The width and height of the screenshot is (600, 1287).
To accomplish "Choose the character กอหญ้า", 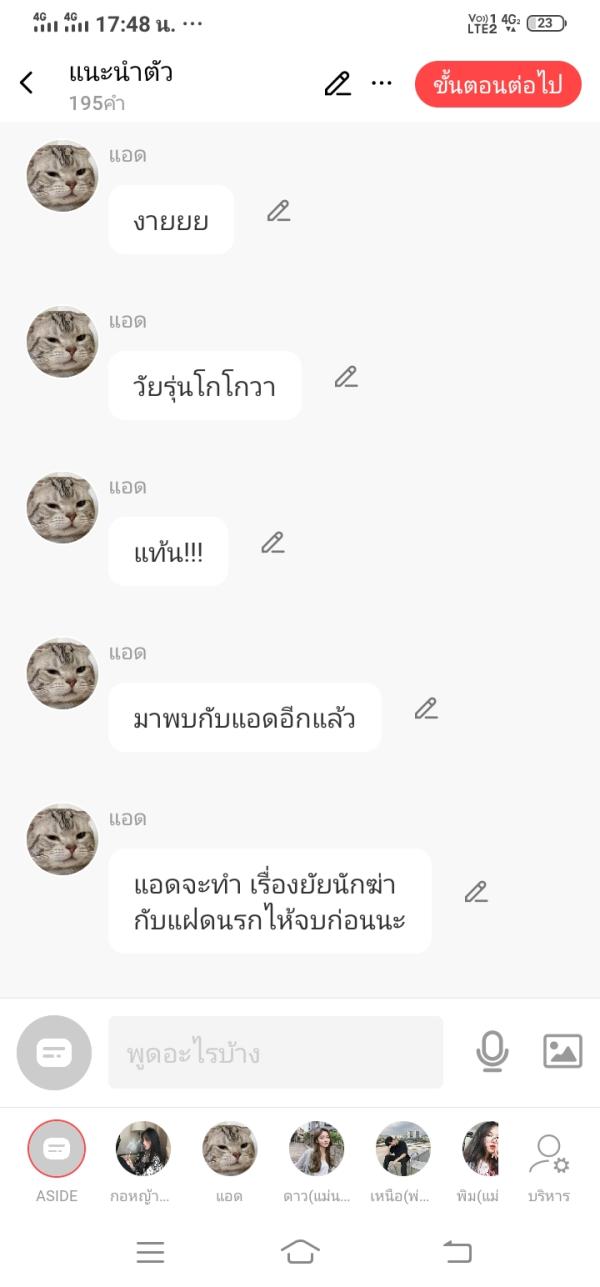I will pyautogui.click(x=143, y=1149).
